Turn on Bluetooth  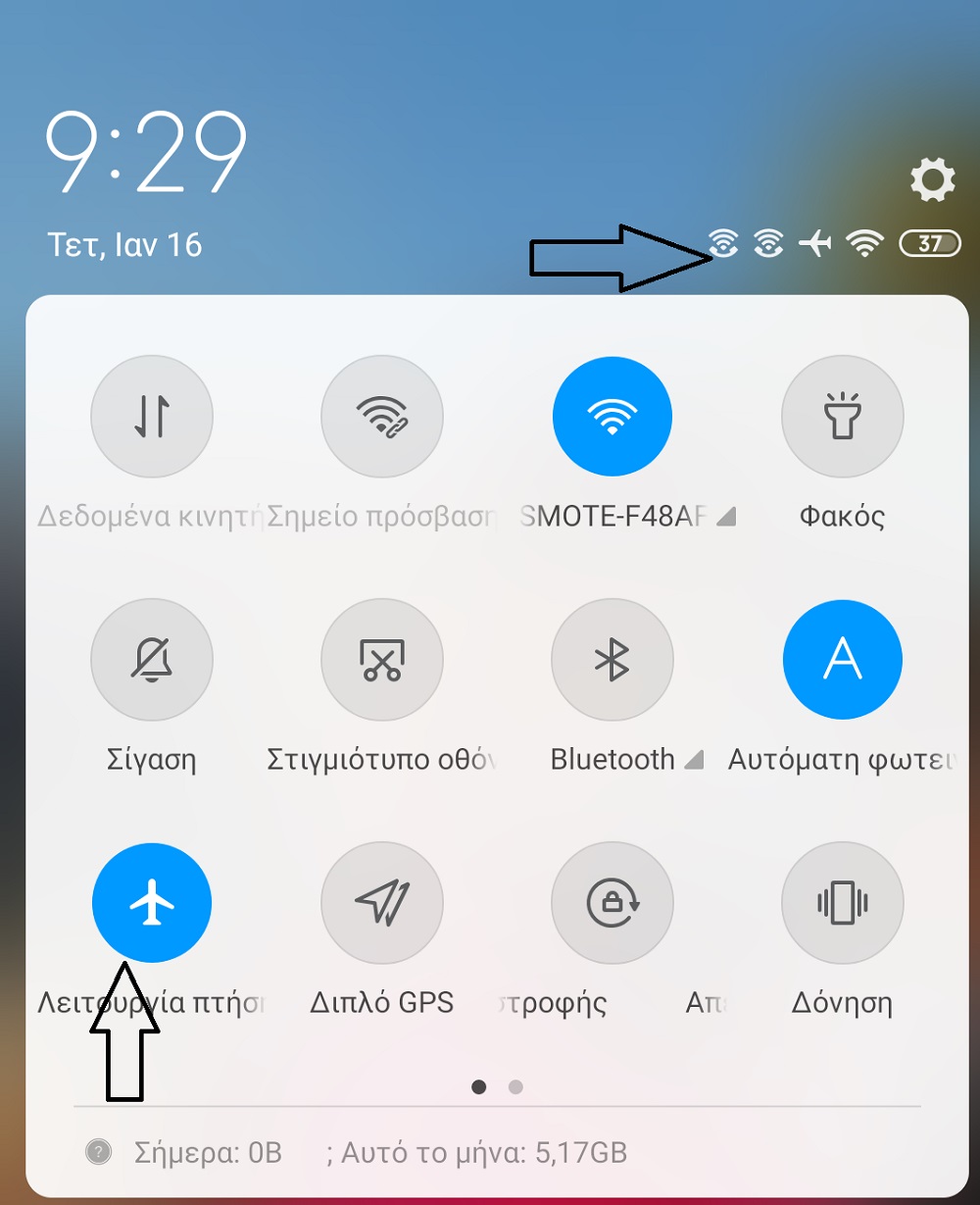pos(612,659)
